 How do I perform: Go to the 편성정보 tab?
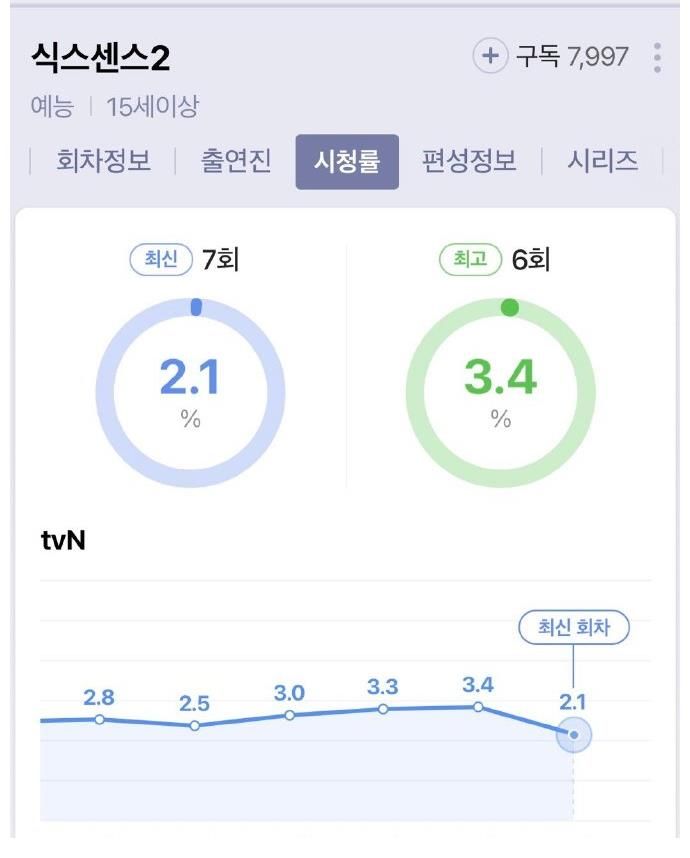point(469,161)
